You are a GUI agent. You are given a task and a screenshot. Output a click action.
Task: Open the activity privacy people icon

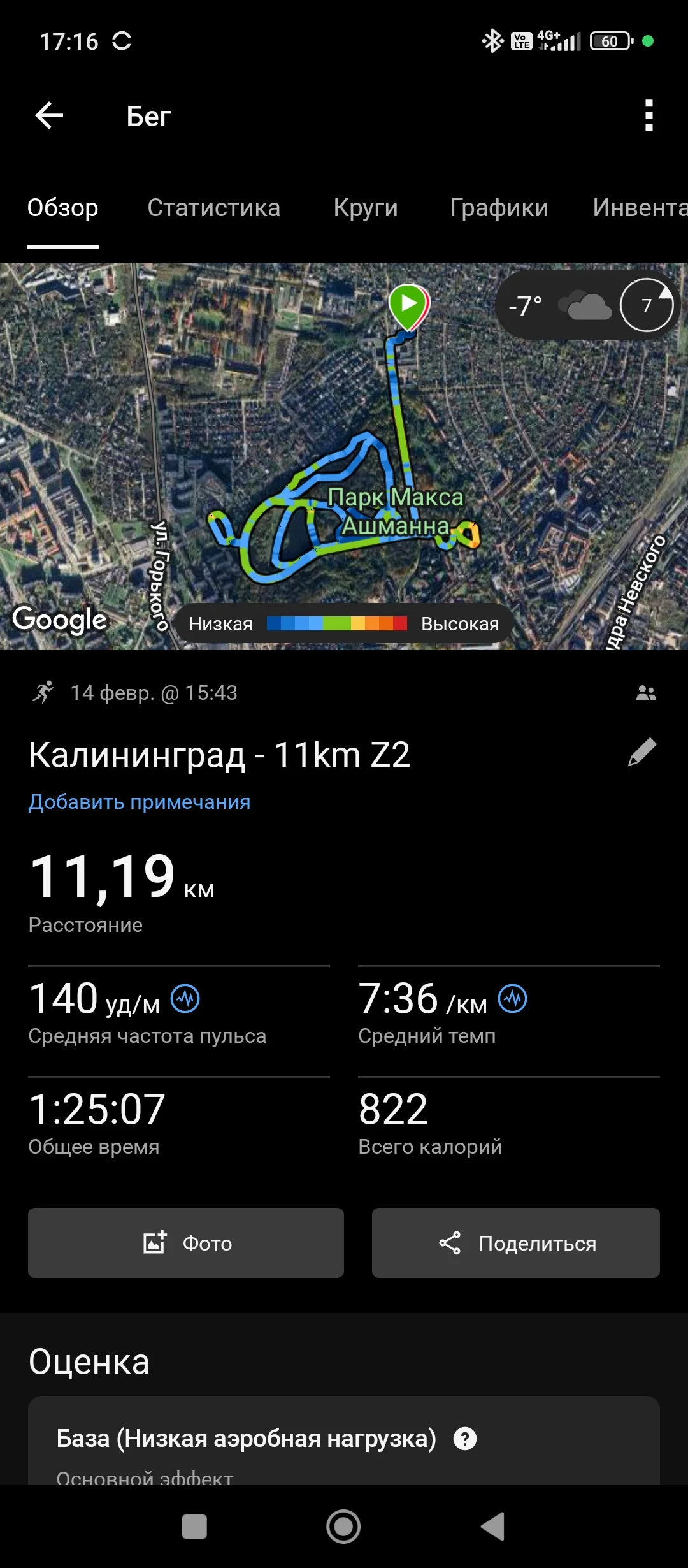tap(645, 692)
